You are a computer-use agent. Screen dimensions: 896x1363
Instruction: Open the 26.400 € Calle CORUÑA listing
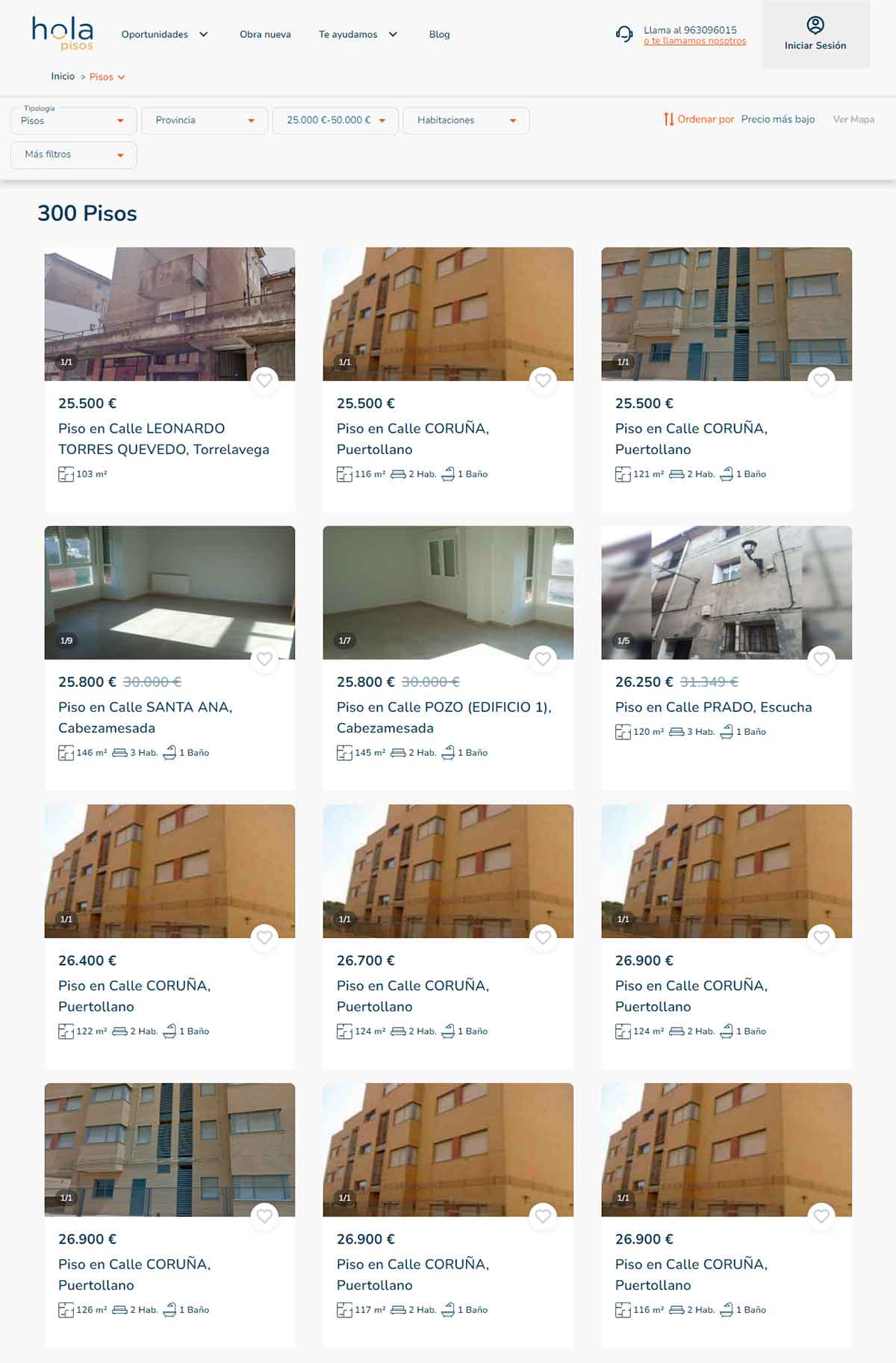point(134,996)
